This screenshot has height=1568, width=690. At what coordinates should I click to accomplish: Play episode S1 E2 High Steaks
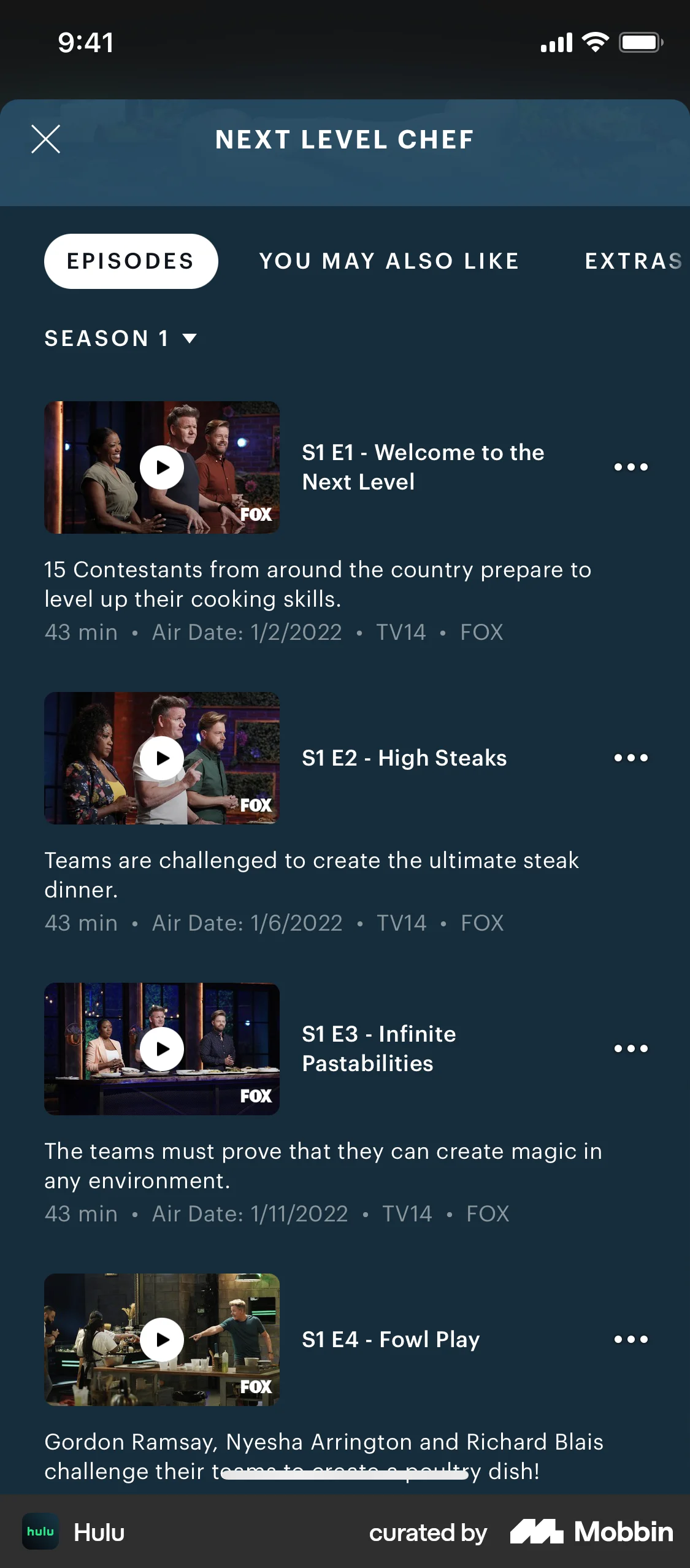(x=162, y=758)
